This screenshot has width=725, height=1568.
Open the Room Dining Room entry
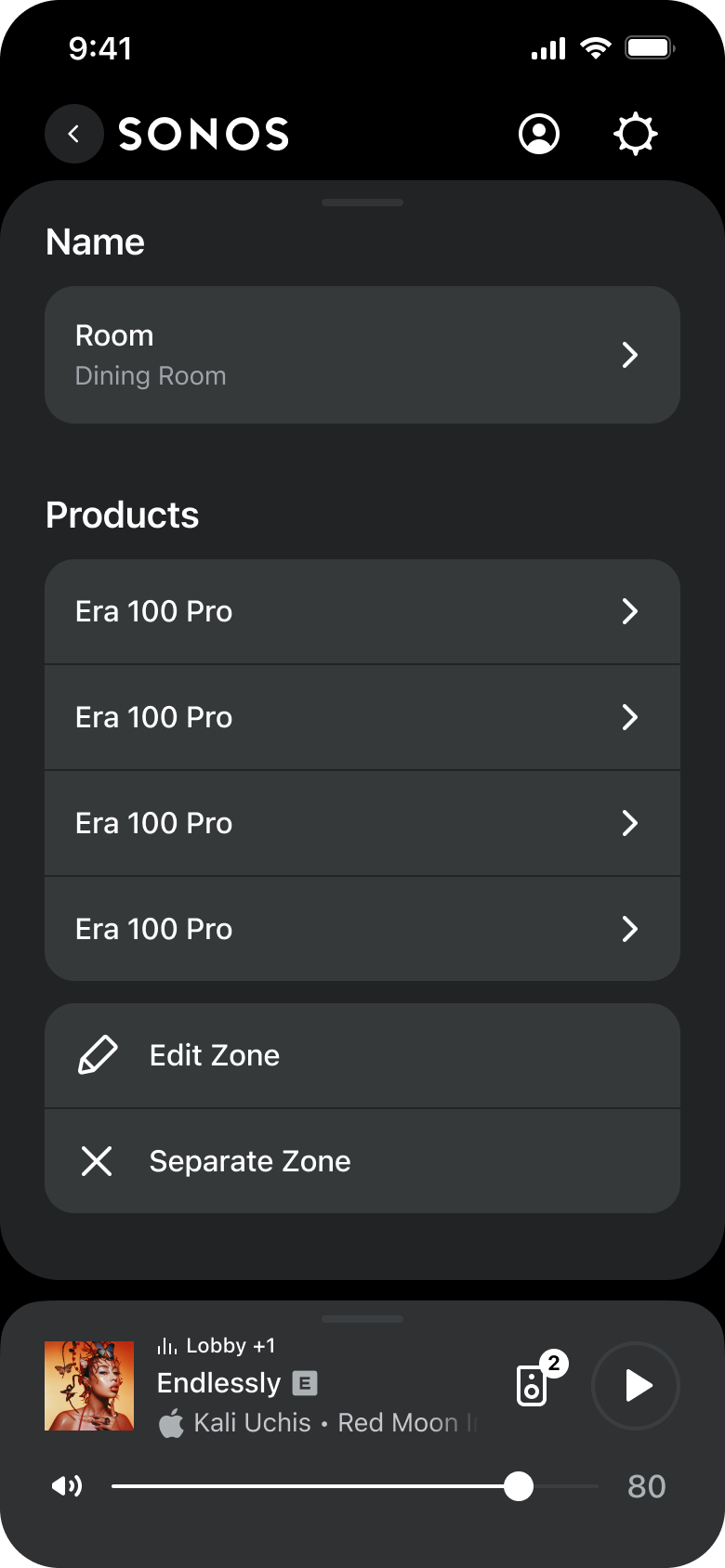(x=362, y=355)
